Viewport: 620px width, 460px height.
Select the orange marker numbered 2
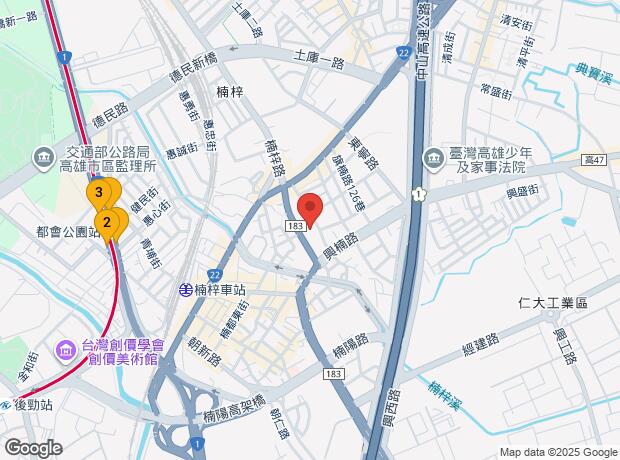click(x=106, y=223)
